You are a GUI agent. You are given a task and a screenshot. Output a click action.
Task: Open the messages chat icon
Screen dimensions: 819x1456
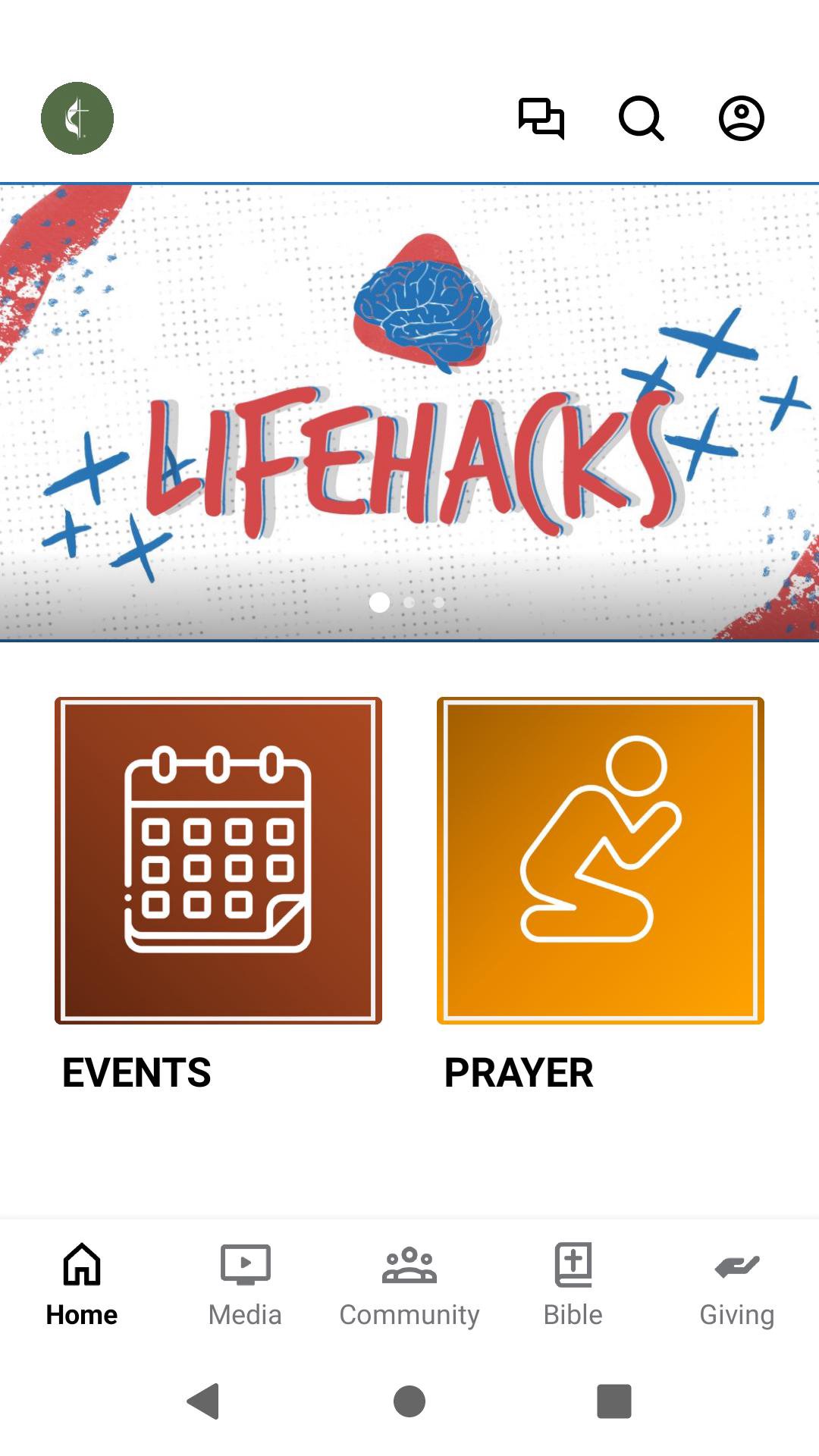[541, 118]
